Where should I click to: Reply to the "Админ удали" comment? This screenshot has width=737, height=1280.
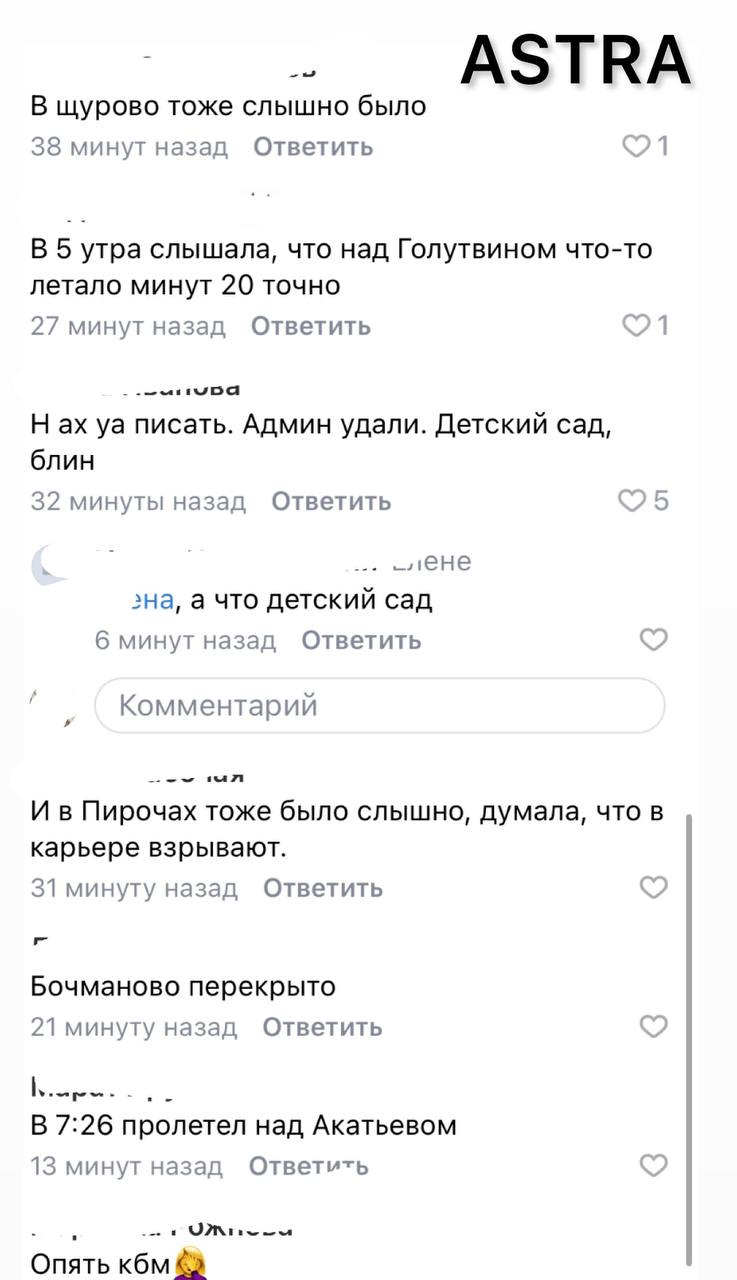(x=331, y=501)
